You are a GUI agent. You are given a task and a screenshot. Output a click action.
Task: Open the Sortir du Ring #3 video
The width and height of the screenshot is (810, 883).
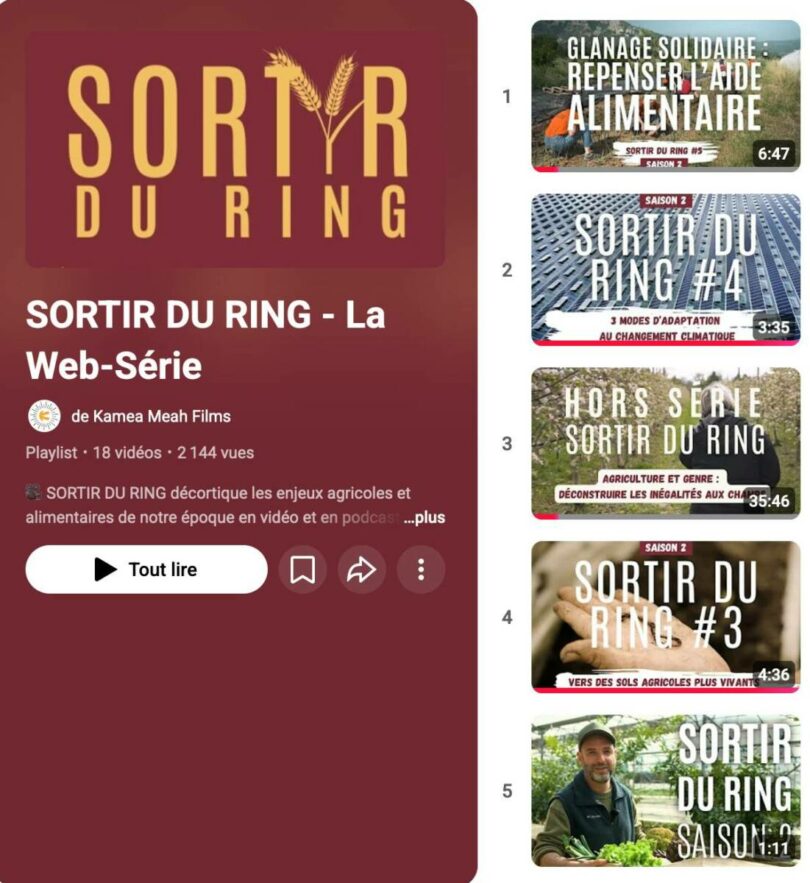click(665, 617)
